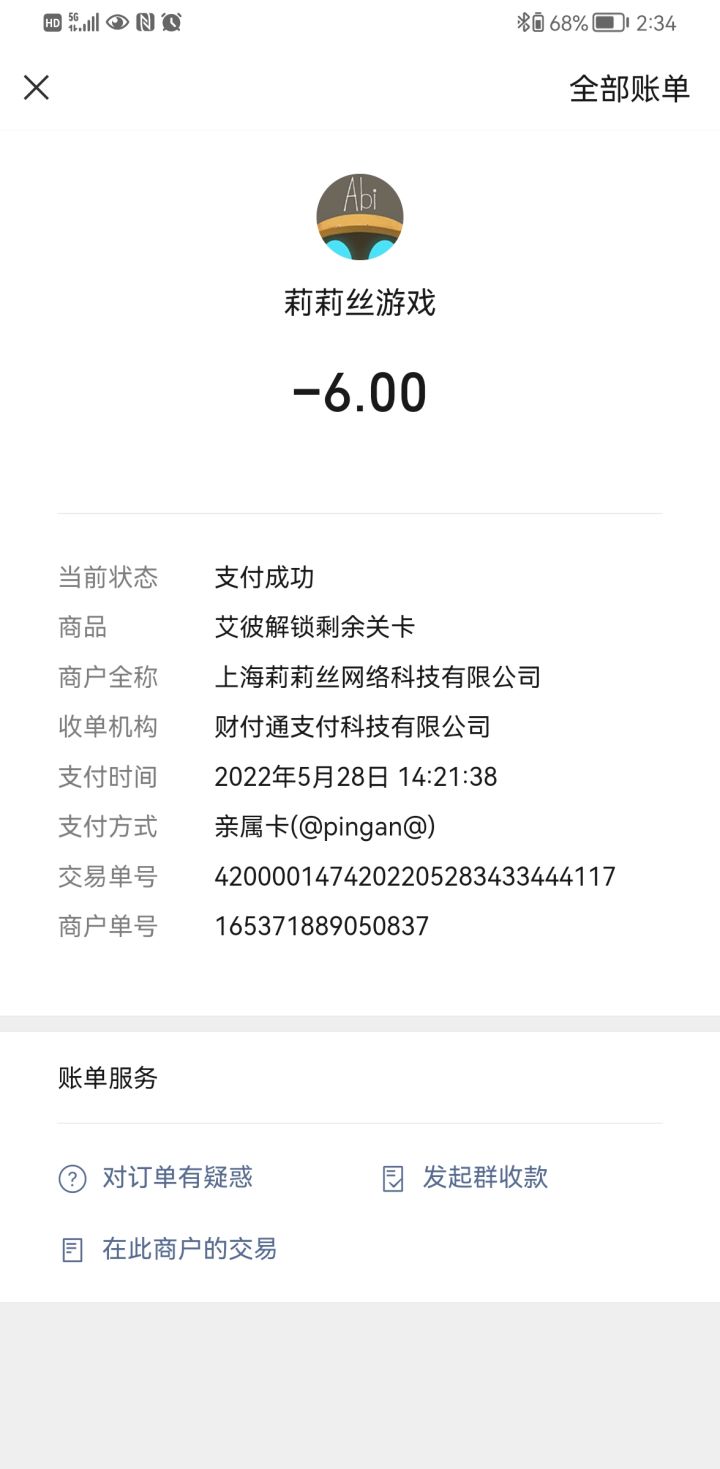The width and height of the screenshot is (720, 1469).
Task: Tap 对订单有疑惑 help link
Action: point(156,1178)
